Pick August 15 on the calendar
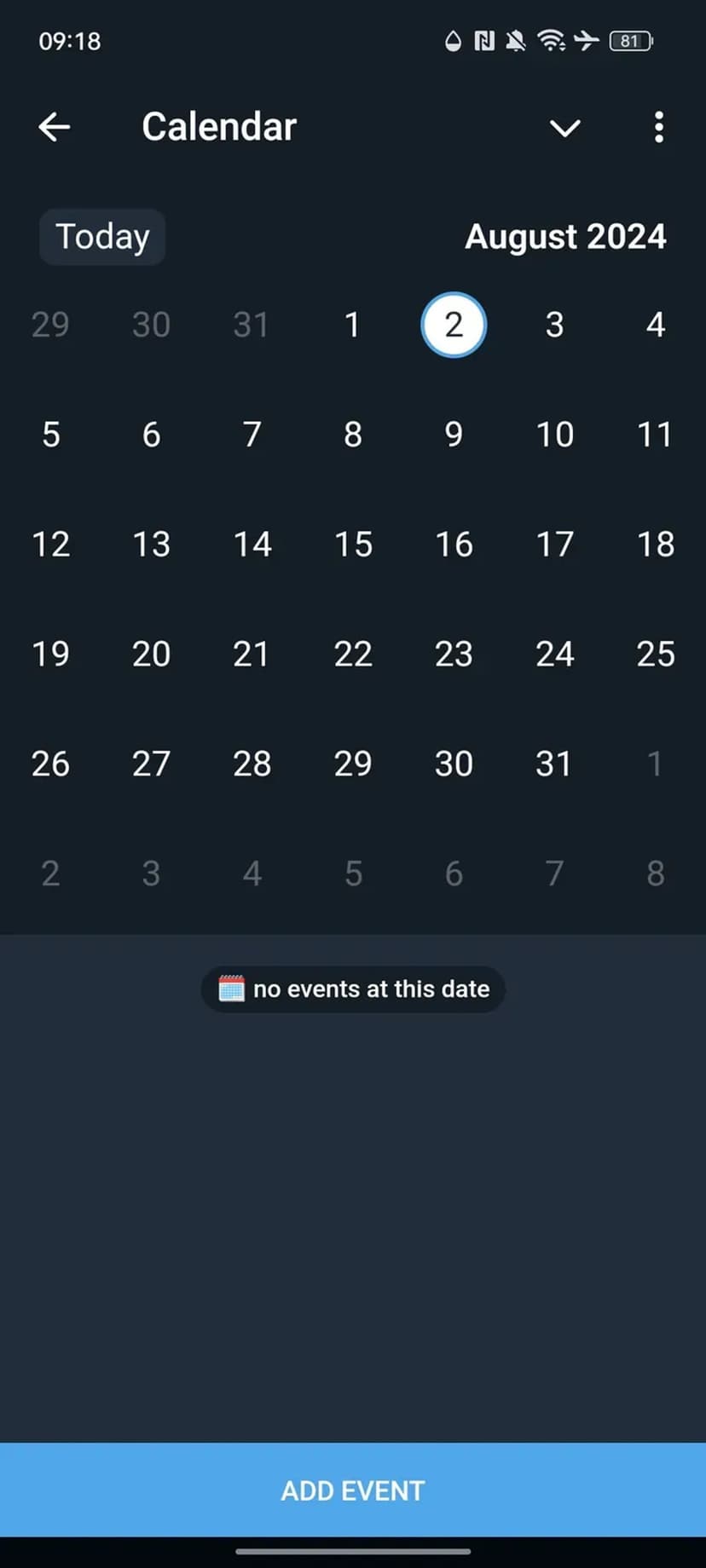This screenshot has width=706, height=1568. 352,545
